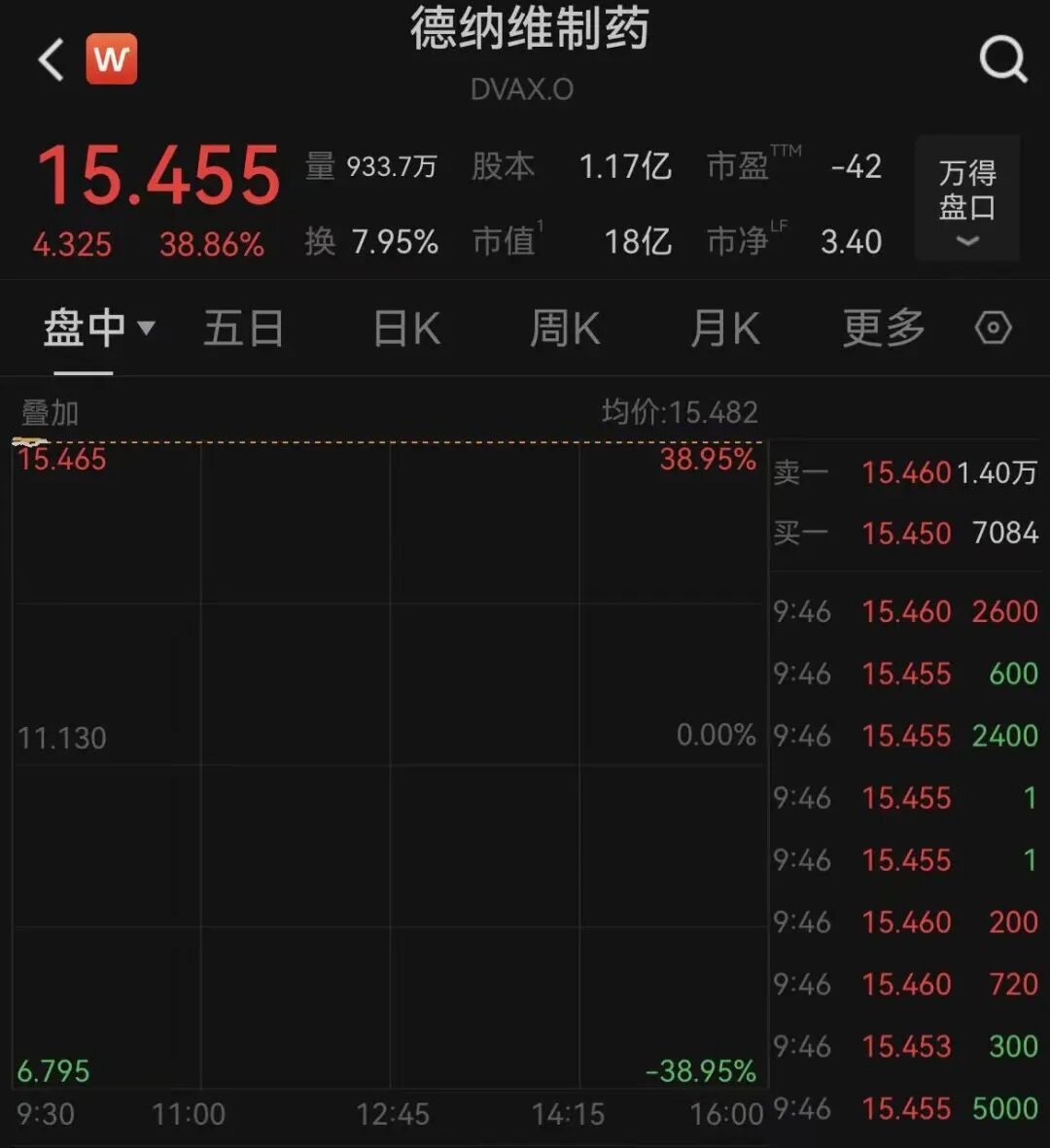
Task: Open the 更多 chart options
Action: click(x=884, y=329)
